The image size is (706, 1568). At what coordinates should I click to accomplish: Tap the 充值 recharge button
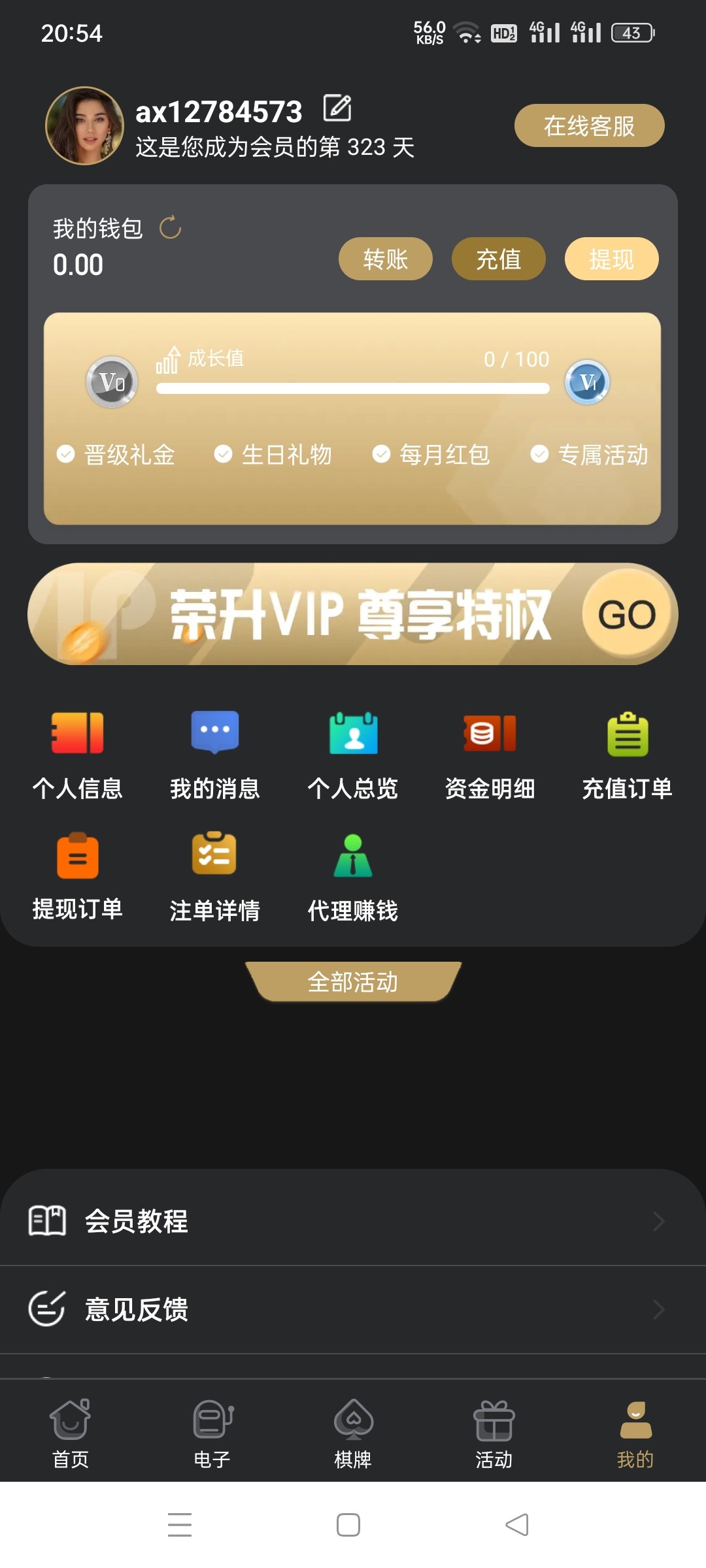[x=498, y=259]
